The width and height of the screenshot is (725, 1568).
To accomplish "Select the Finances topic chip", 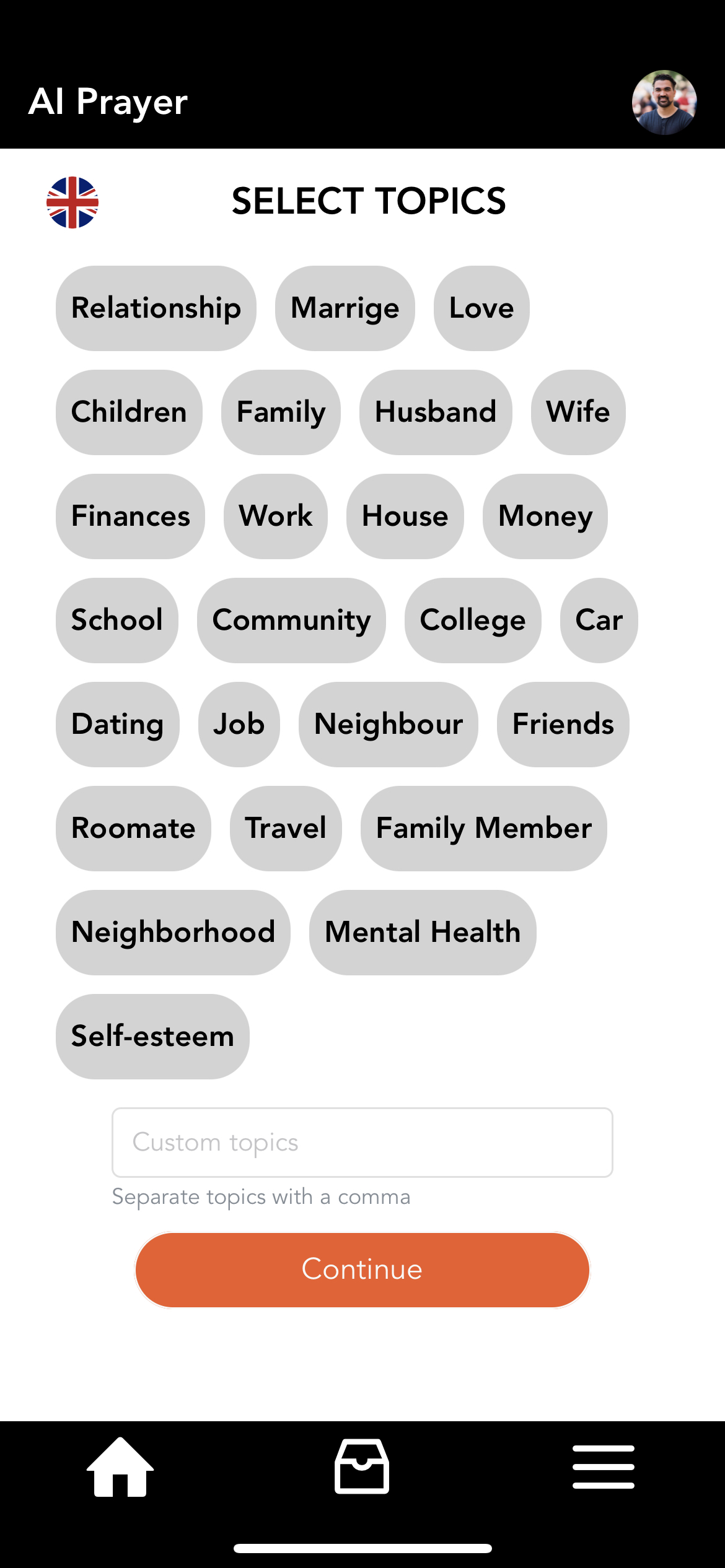I will coord(130,516).
